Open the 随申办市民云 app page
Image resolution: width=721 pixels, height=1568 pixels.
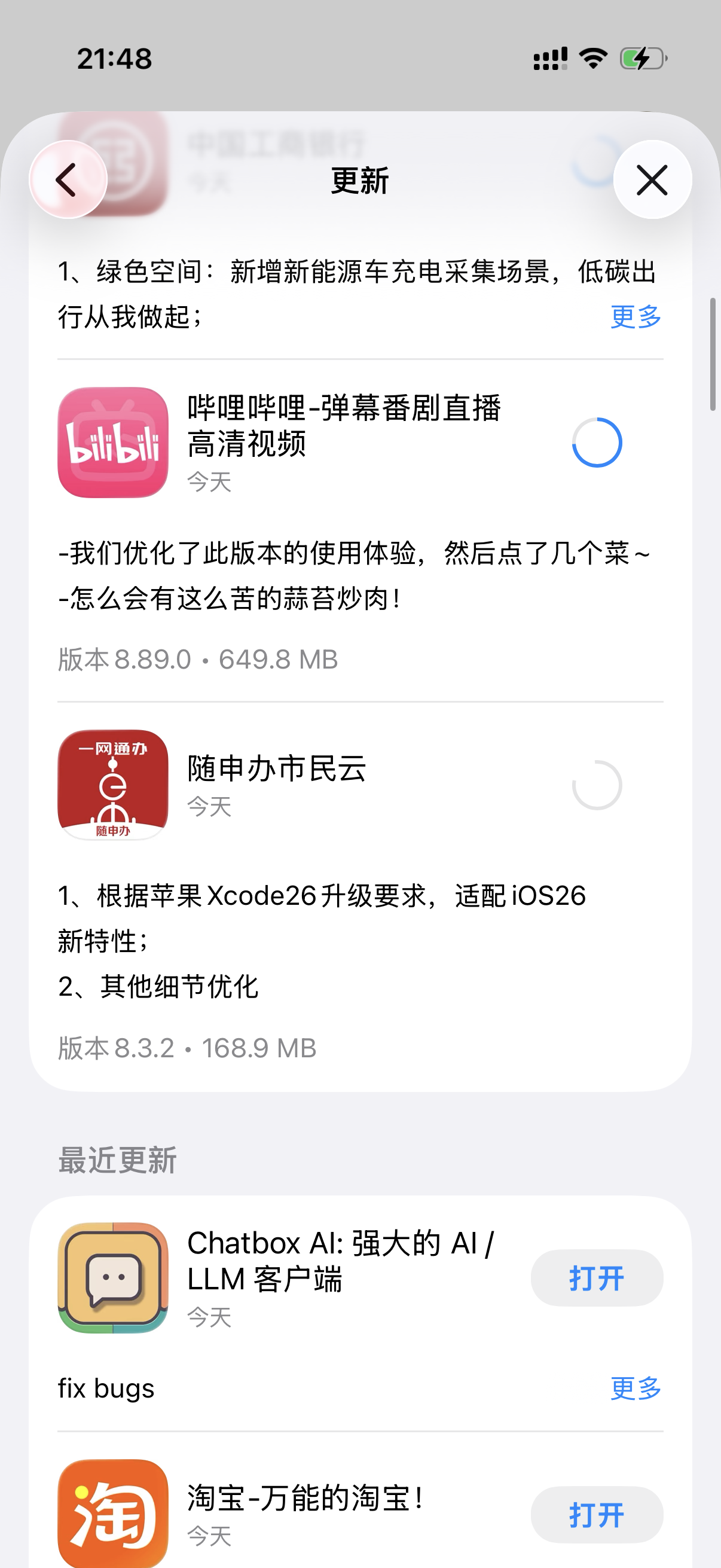tap(112, 785)
